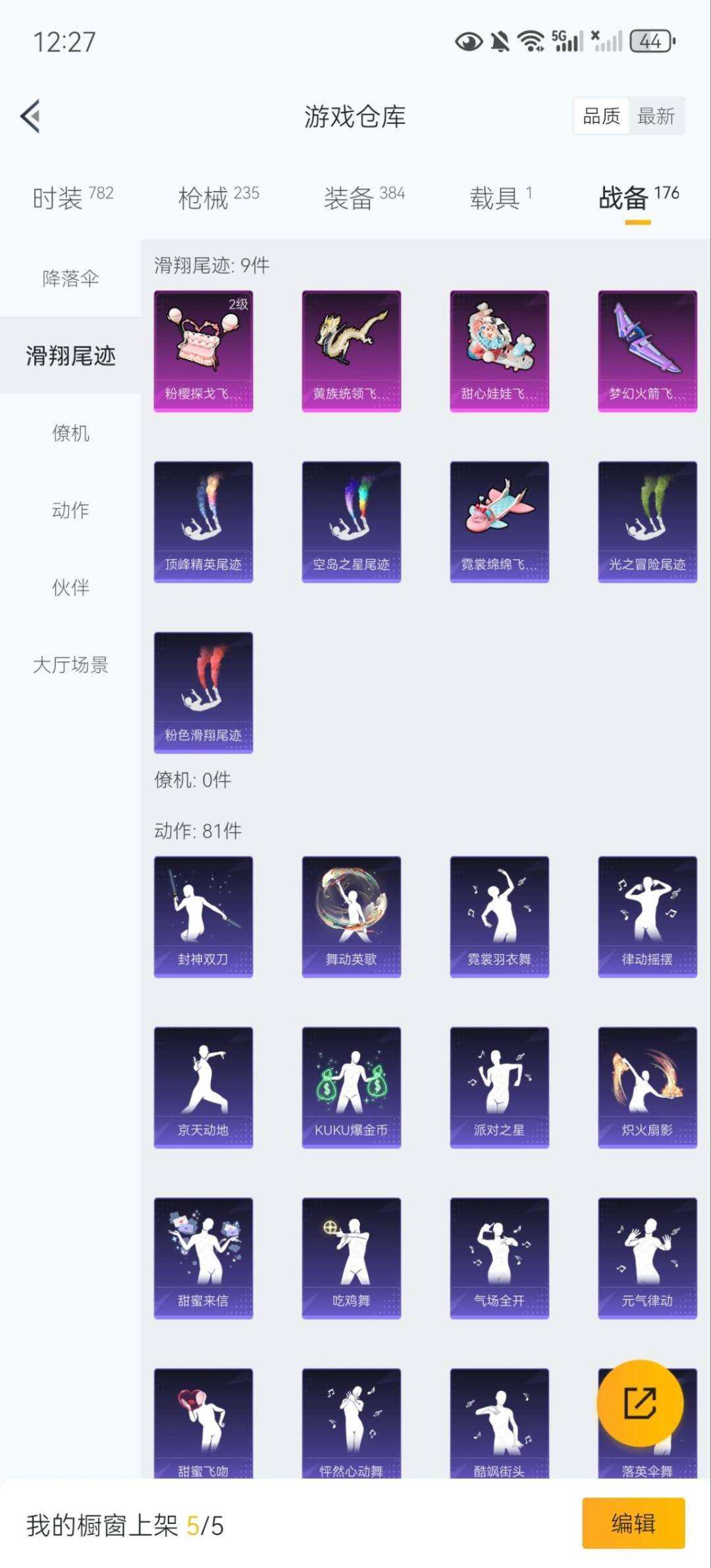Screen dimensions: 711x1568
Task: Open the 空岛之星尾迹 trail item
Action: point(351,520)
